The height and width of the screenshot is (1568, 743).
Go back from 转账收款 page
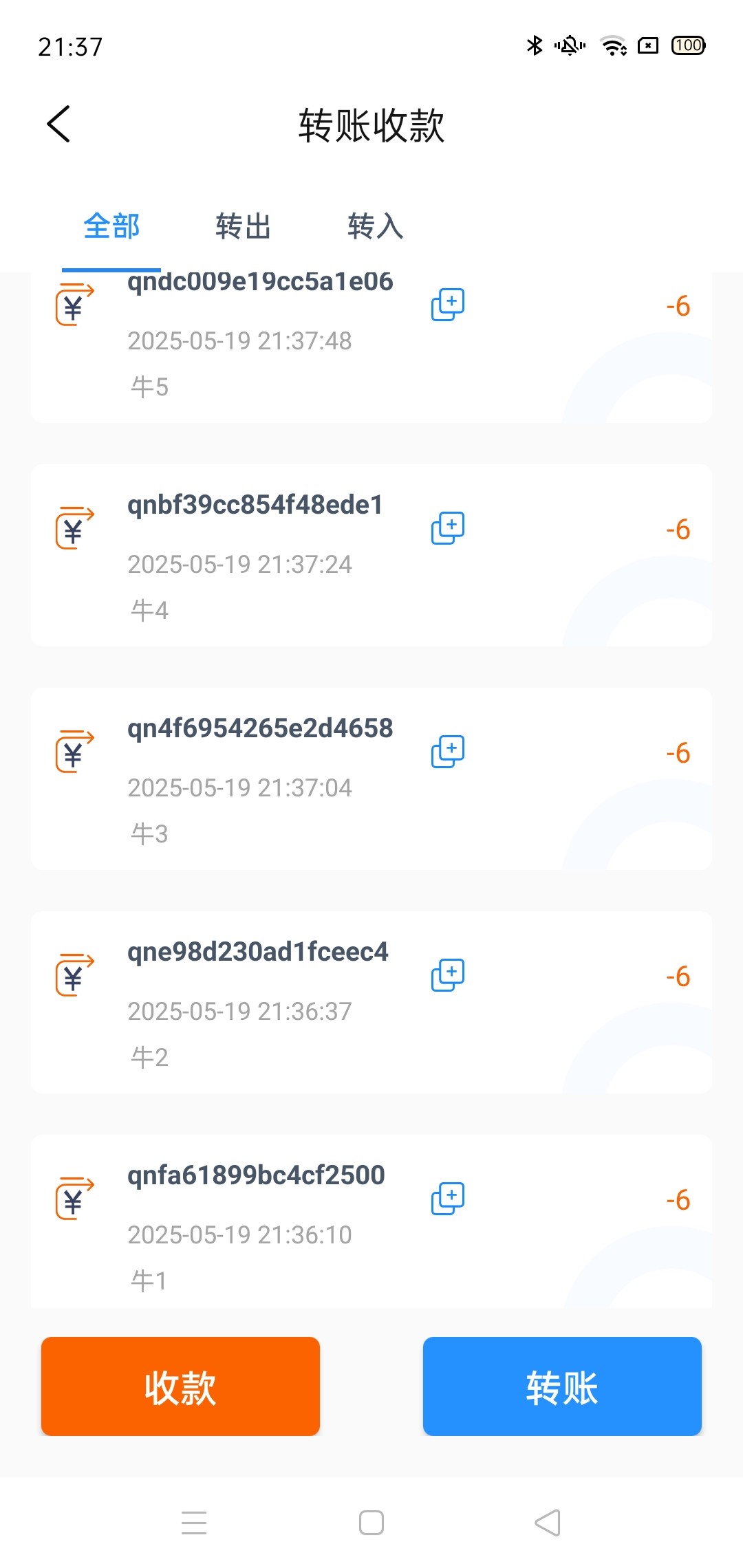click(x=58, y=124)
